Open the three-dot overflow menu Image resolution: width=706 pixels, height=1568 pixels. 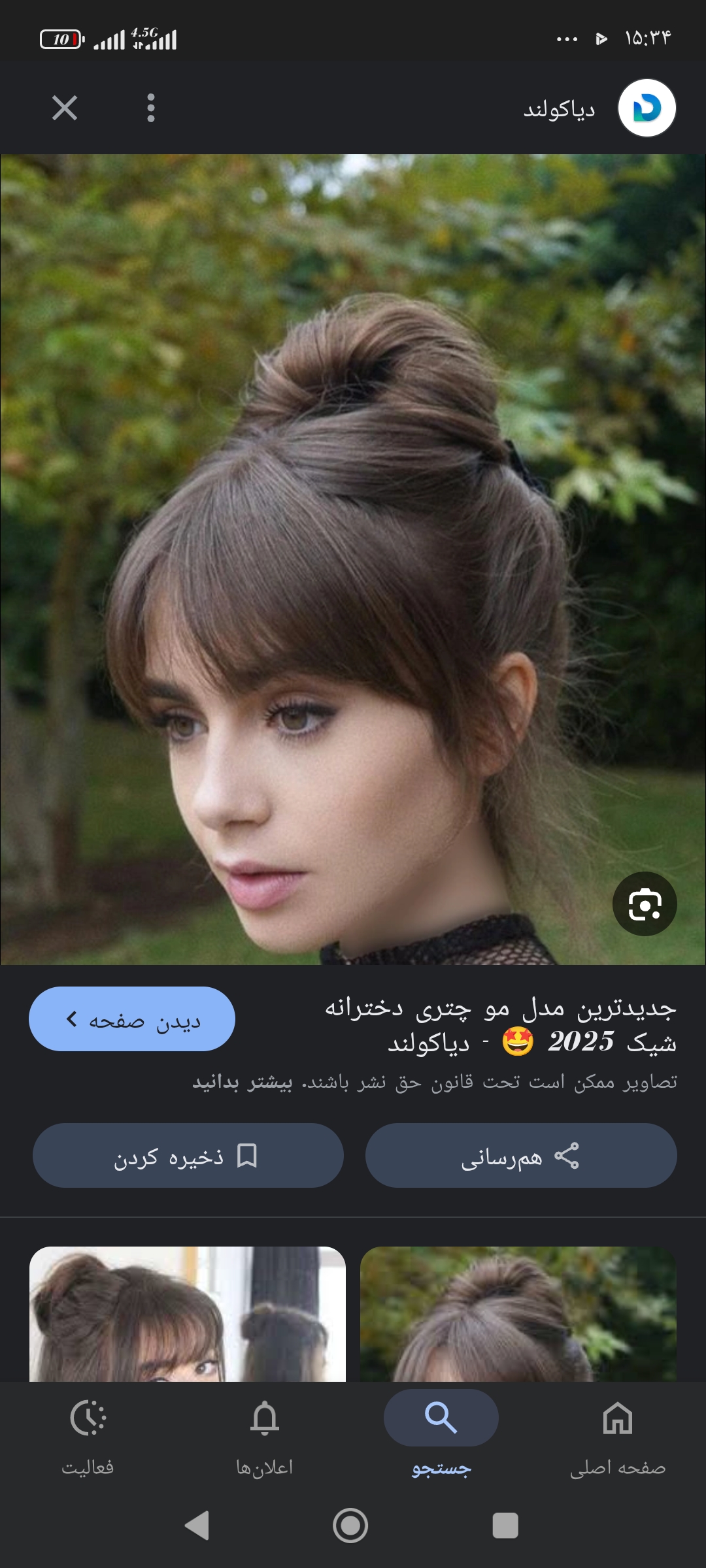[x=151, y=108]
